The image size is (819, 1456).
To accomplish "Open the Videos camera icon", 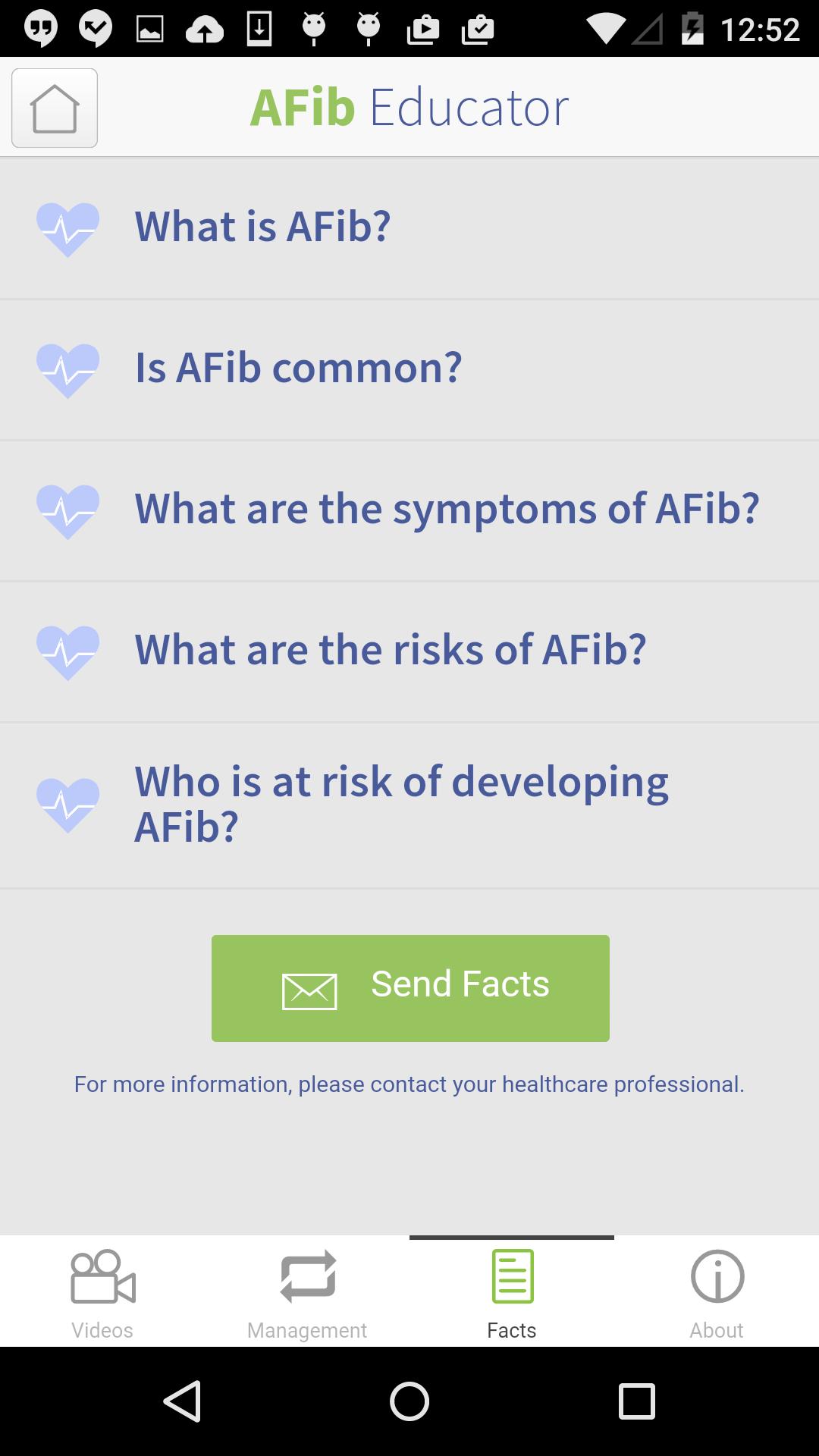I will (x=102, y=1276).
